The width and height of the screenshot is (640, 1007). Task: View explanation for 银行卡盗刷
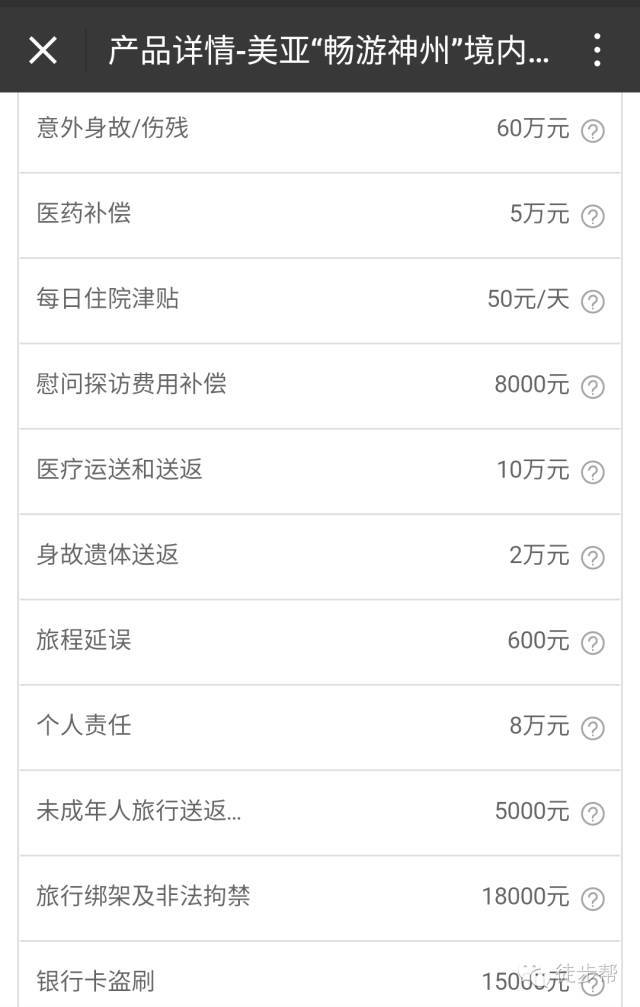point(592,984)
